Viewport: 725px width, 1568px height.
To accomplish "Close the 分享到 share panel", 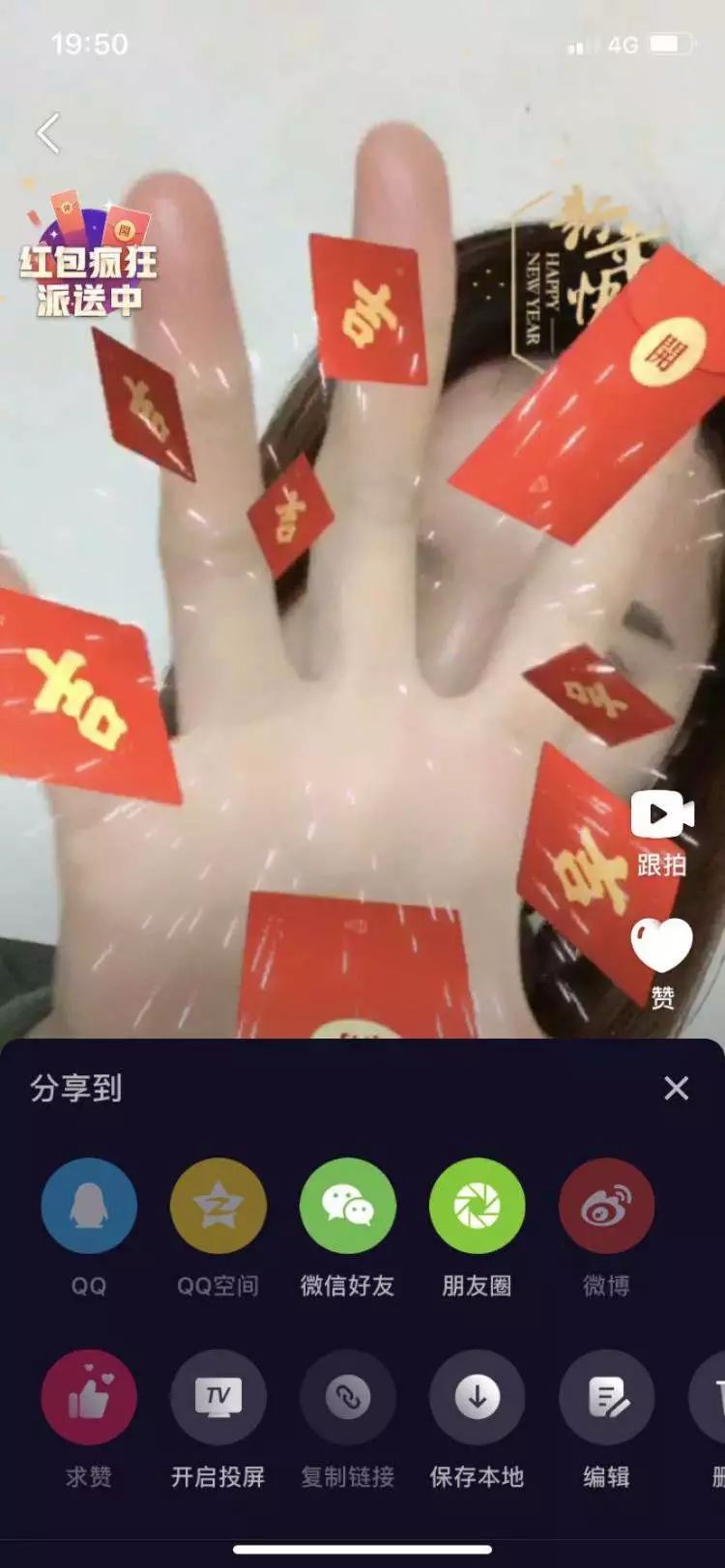I will [x=676, y=1088].
